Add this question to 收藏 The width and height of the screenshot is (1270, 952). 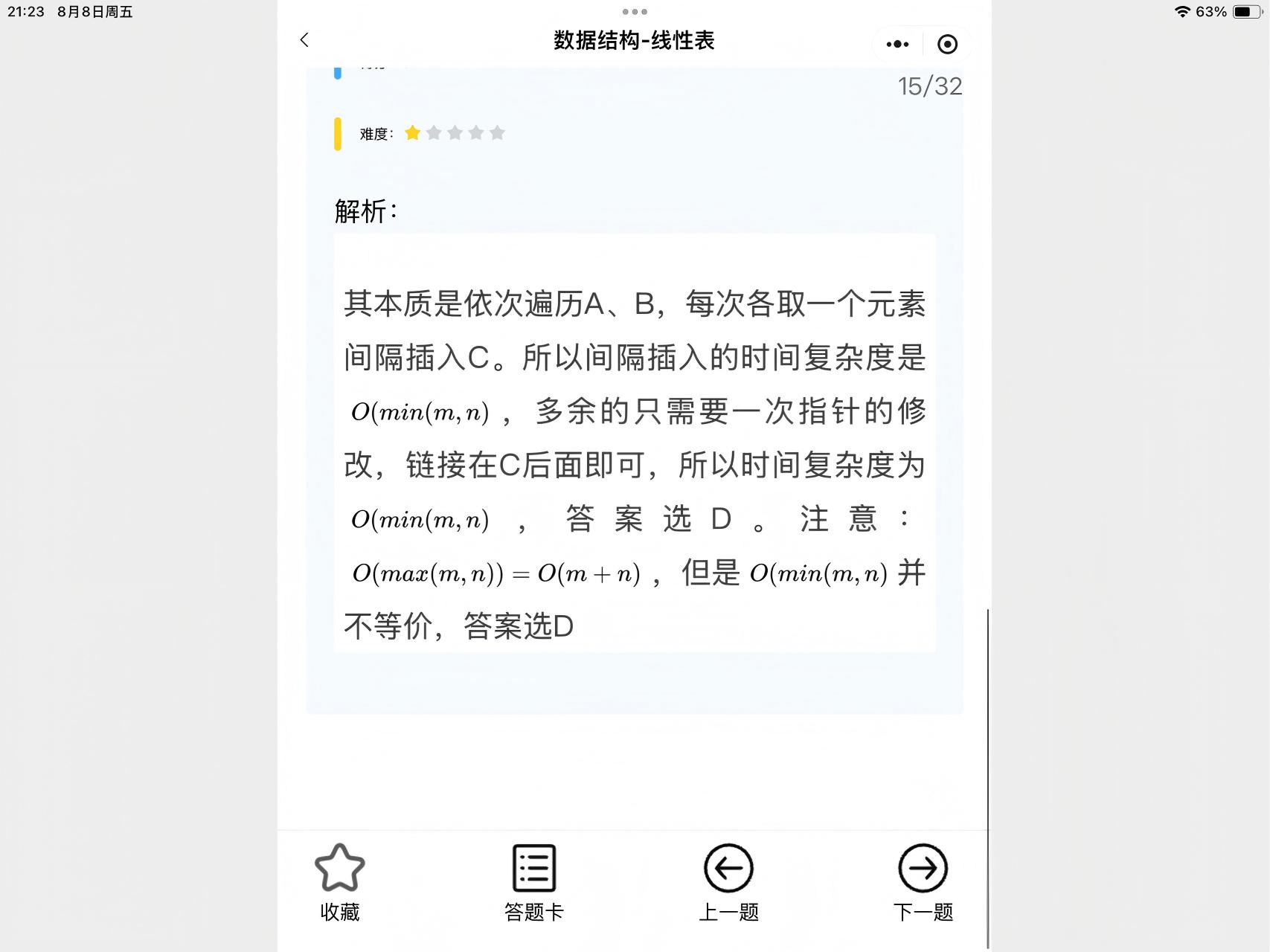[x=340, y=881]
